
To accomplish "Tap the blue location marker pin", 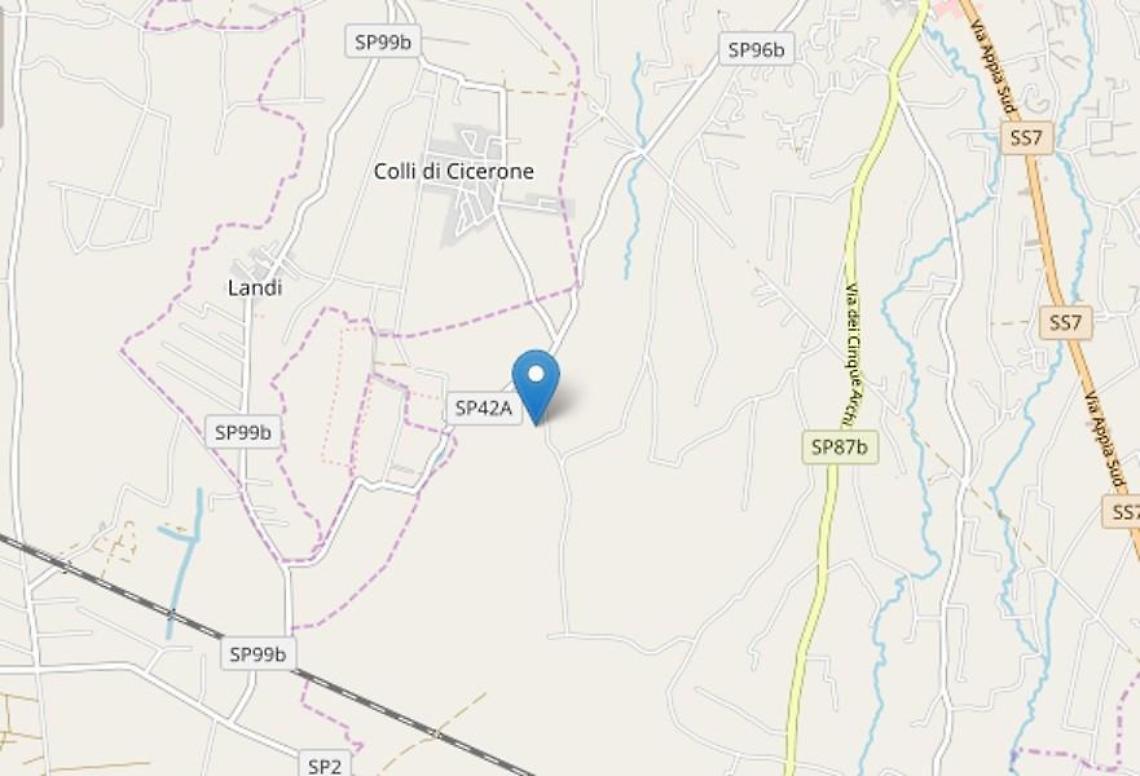I will 536,381.
